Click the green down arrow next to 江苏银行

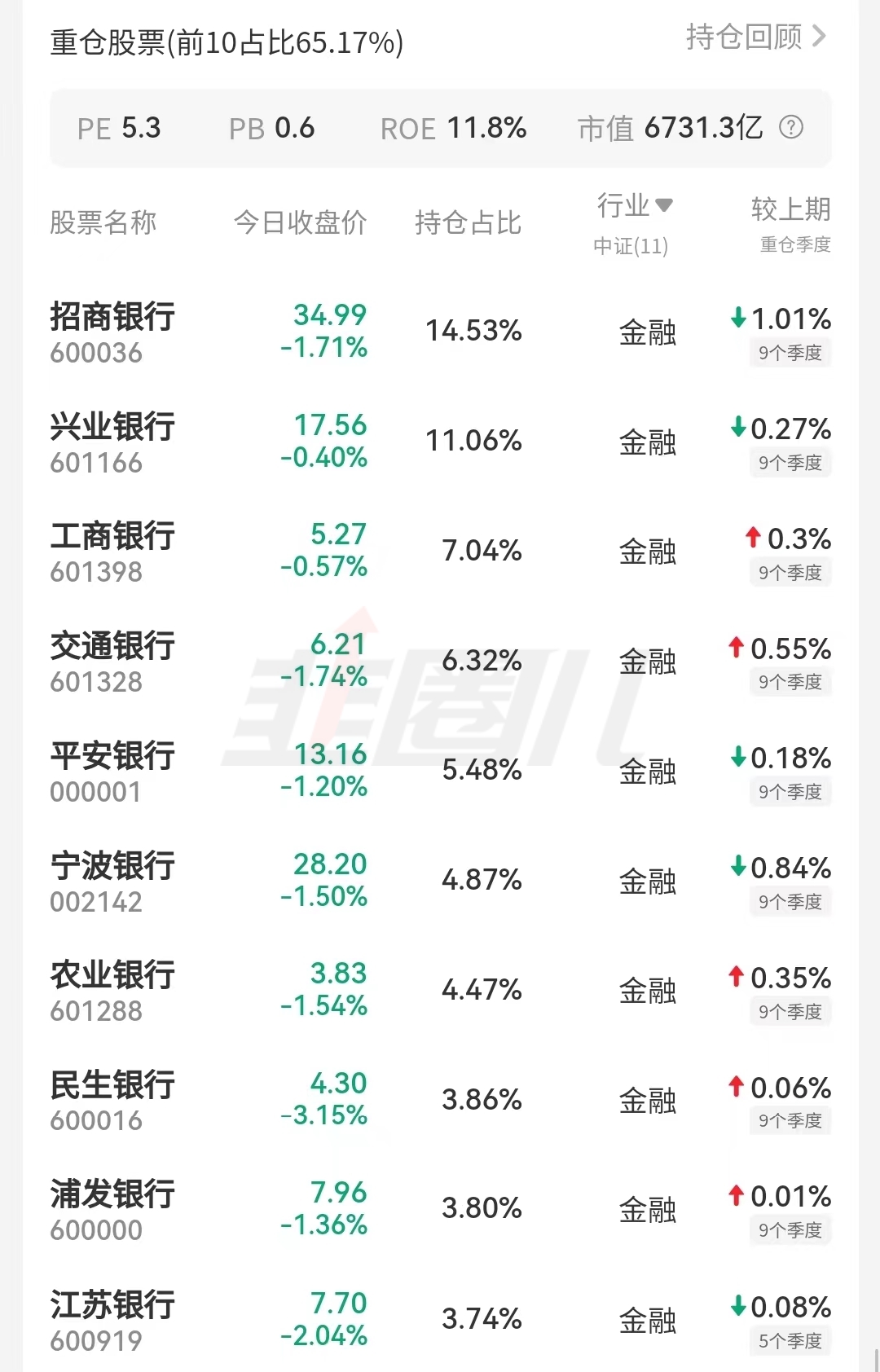[737, 1306]
